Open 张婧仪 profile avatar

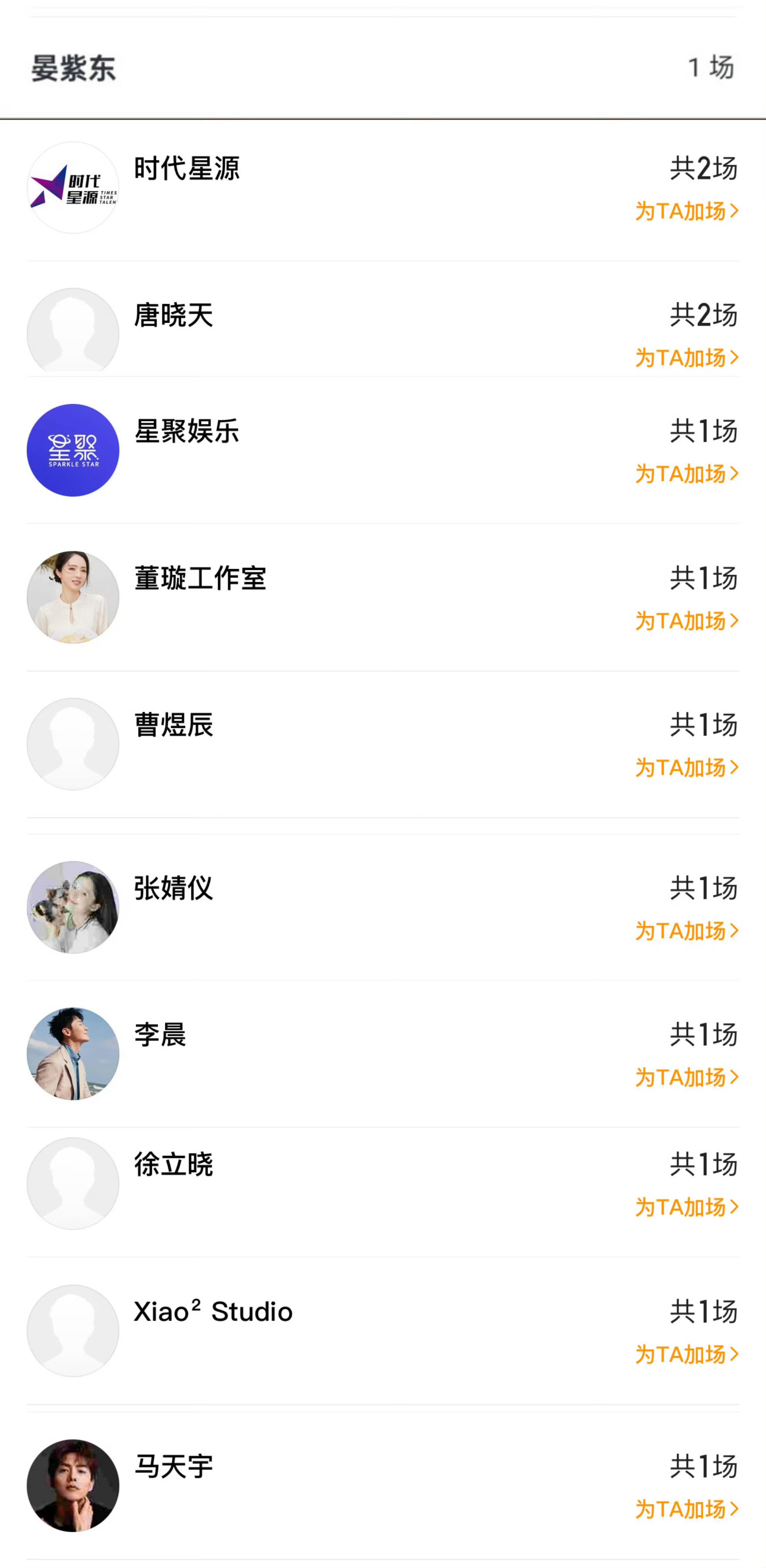[x=73, y=907]
